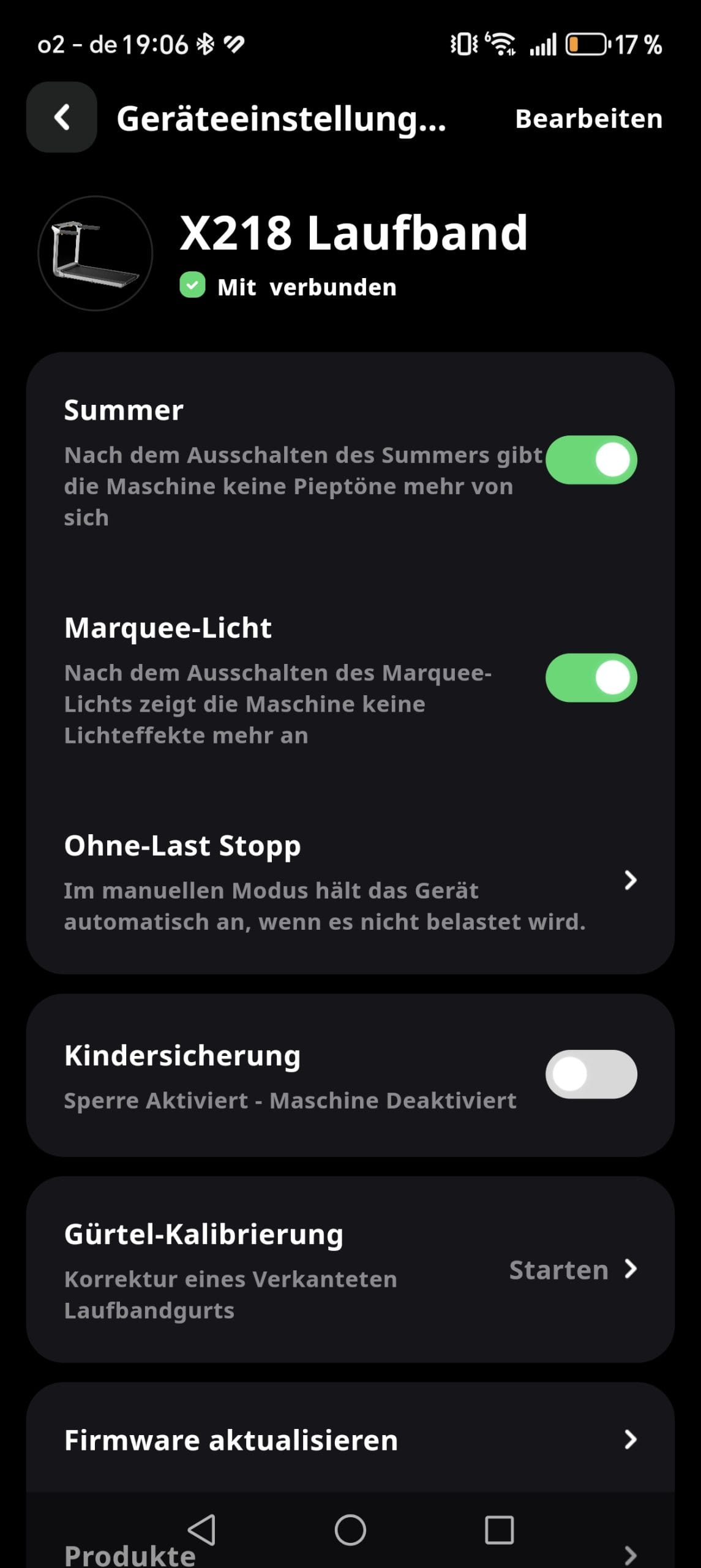Go back using the top-left arrow
Viewport: 701px width, 1568px height.
61,117
